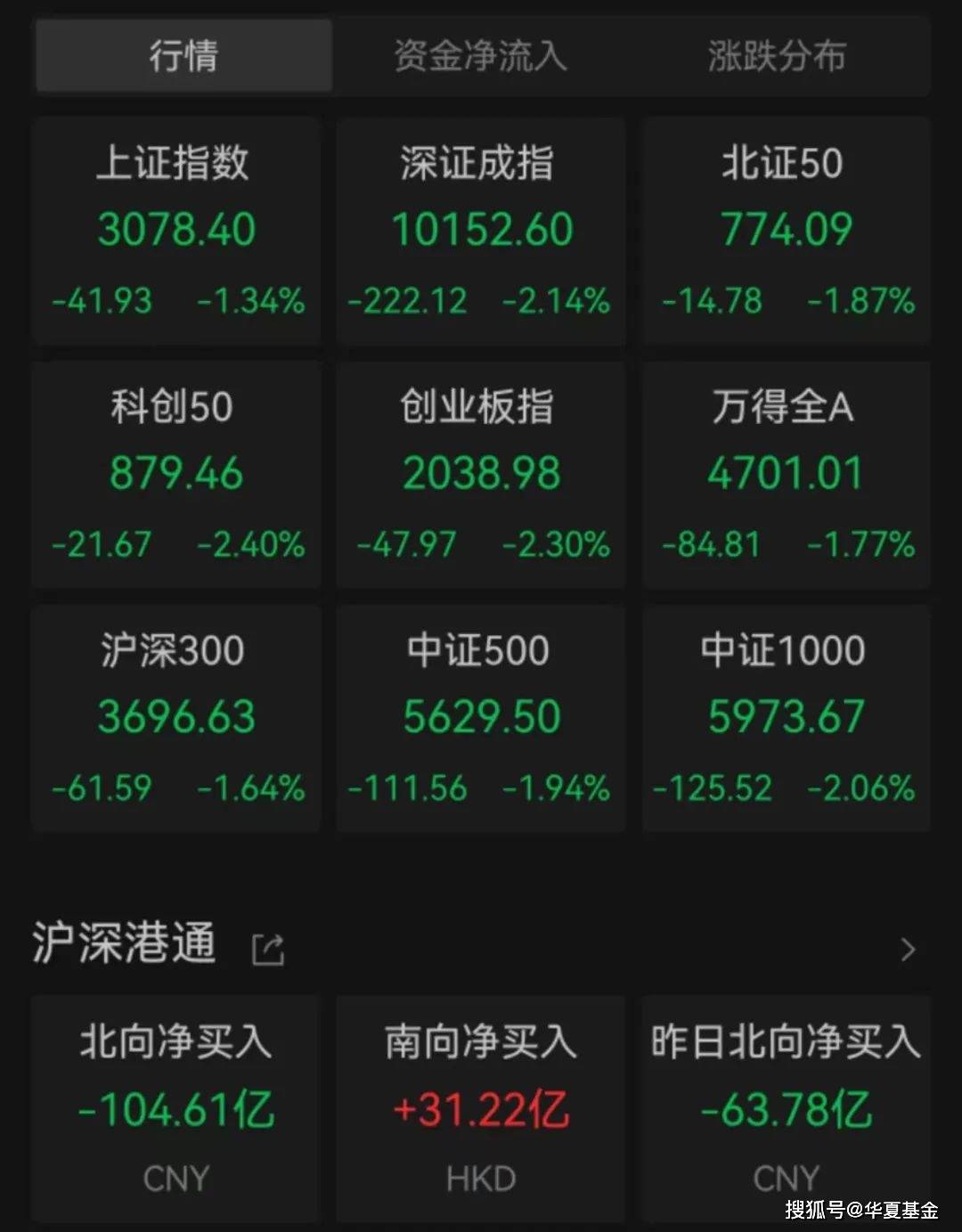The height and width of the screenshot is (1232, 962).
Task: Select the 行情 tab
Action: point(183,56)
